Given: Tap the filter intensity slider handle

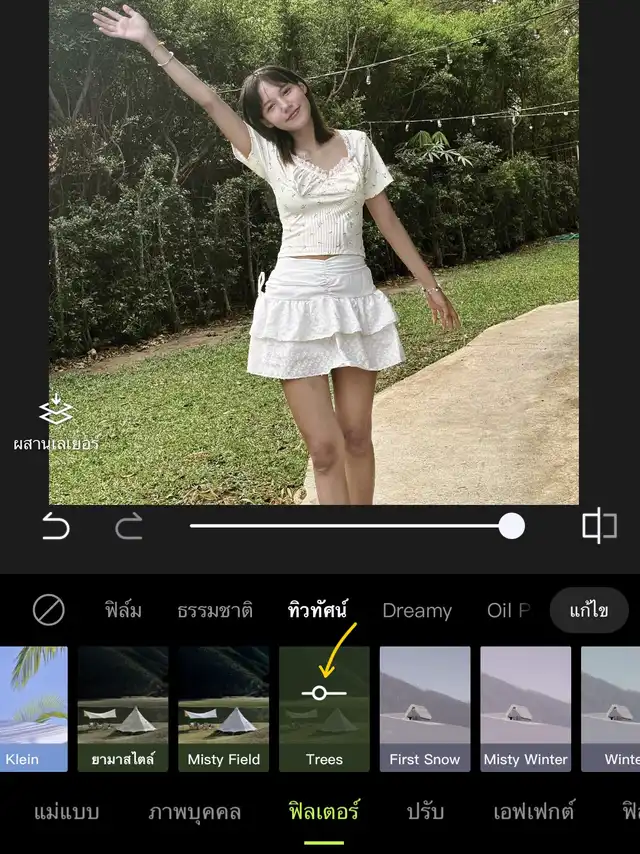Looking at the screenshot, I should (x=511, y=526).
